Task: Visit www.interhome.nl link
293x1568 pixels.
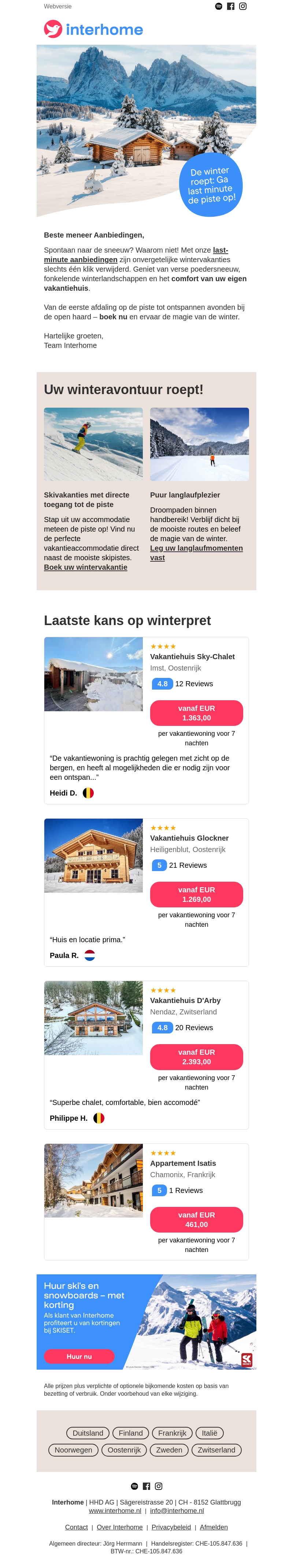Action: click(115, 1511)
